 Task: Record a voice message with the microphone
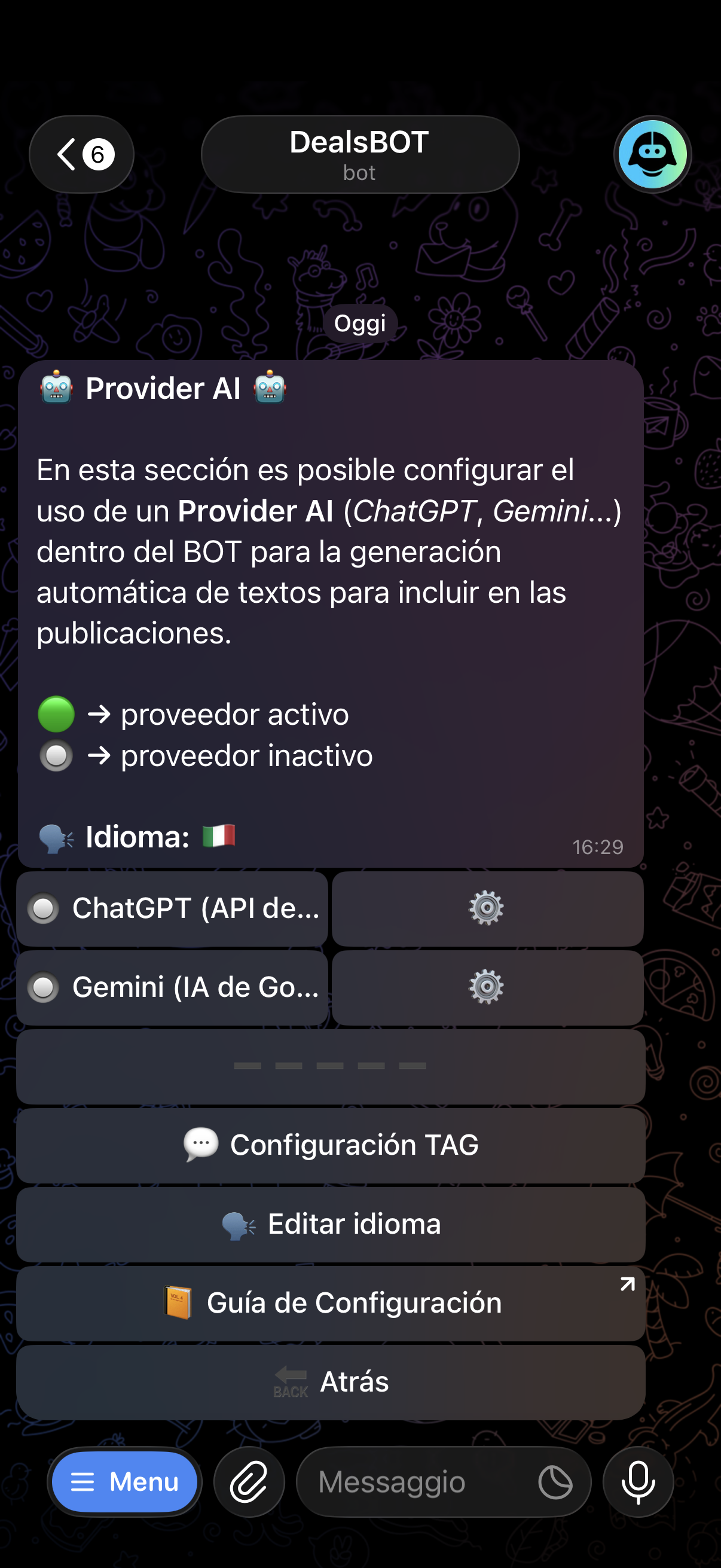pyautogui.click(x=638, y=1481)
